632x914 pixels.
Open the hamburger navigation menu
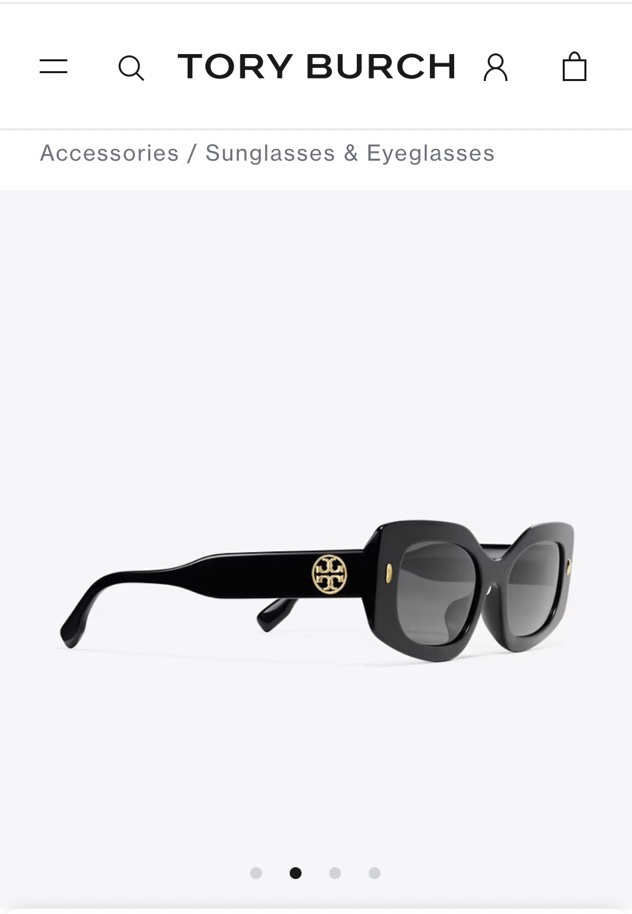pos(54,67)
